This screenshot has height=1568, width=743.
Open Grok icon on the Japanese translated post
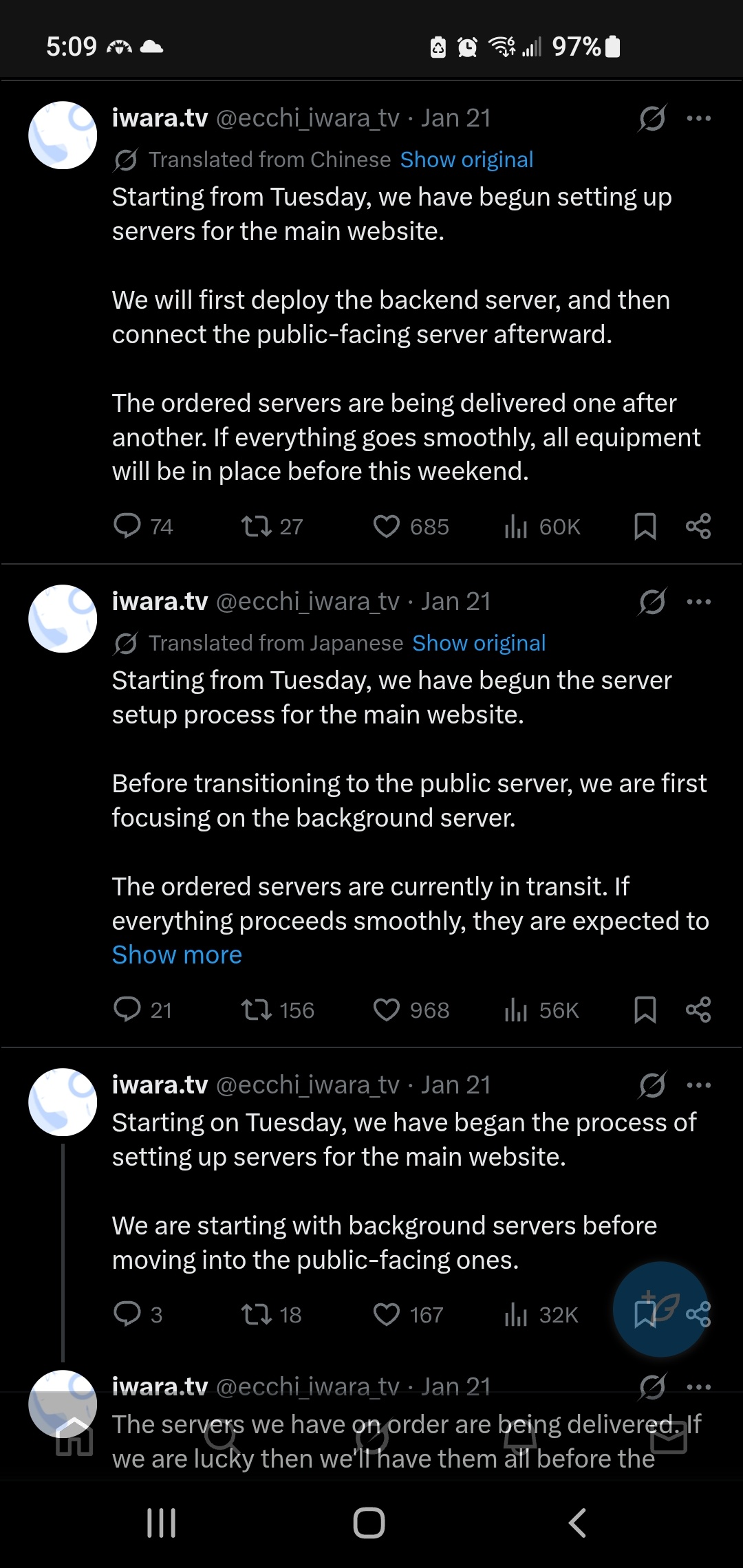pos(652,602)
